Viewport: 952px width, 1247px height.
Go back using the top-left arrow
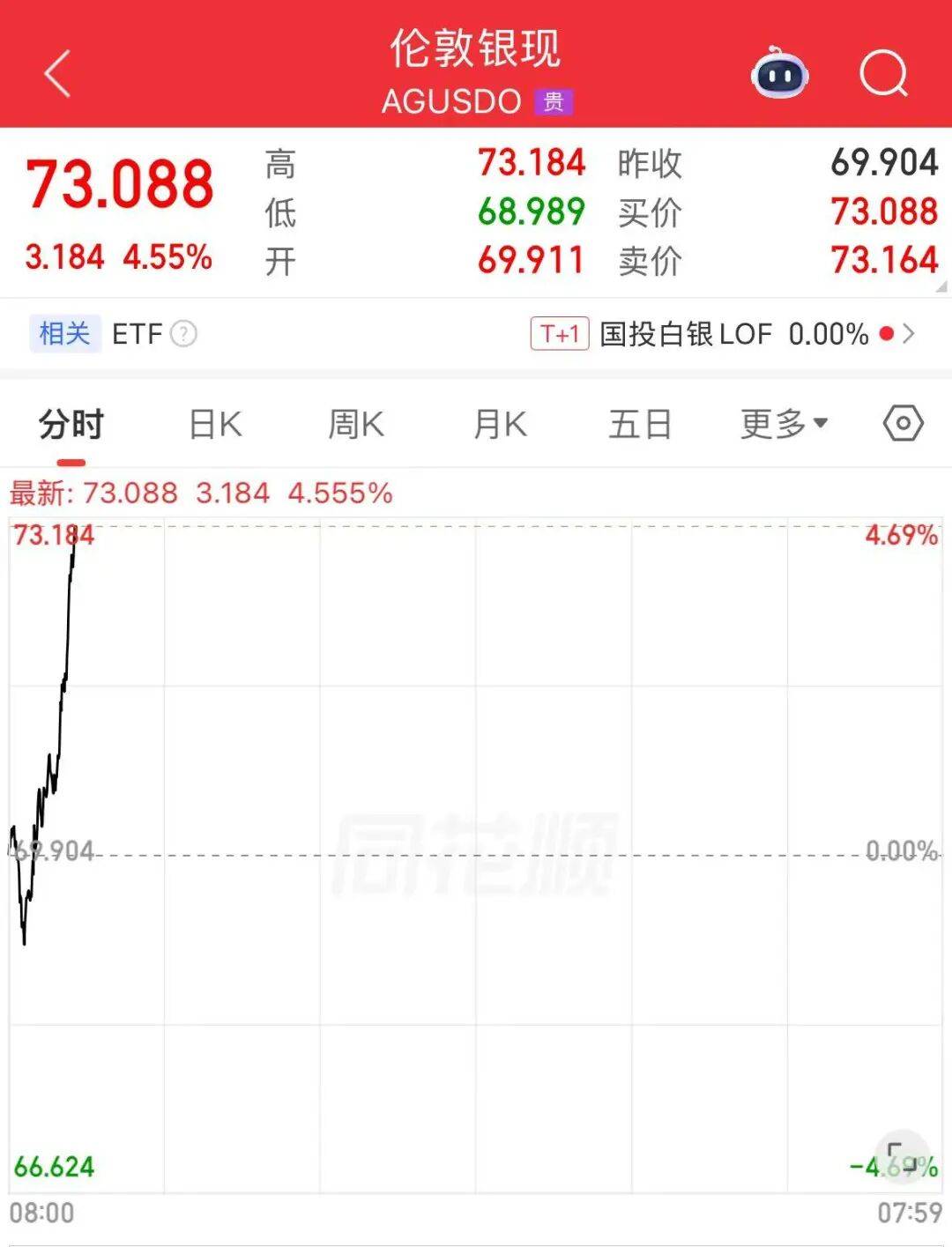(58, 73)
